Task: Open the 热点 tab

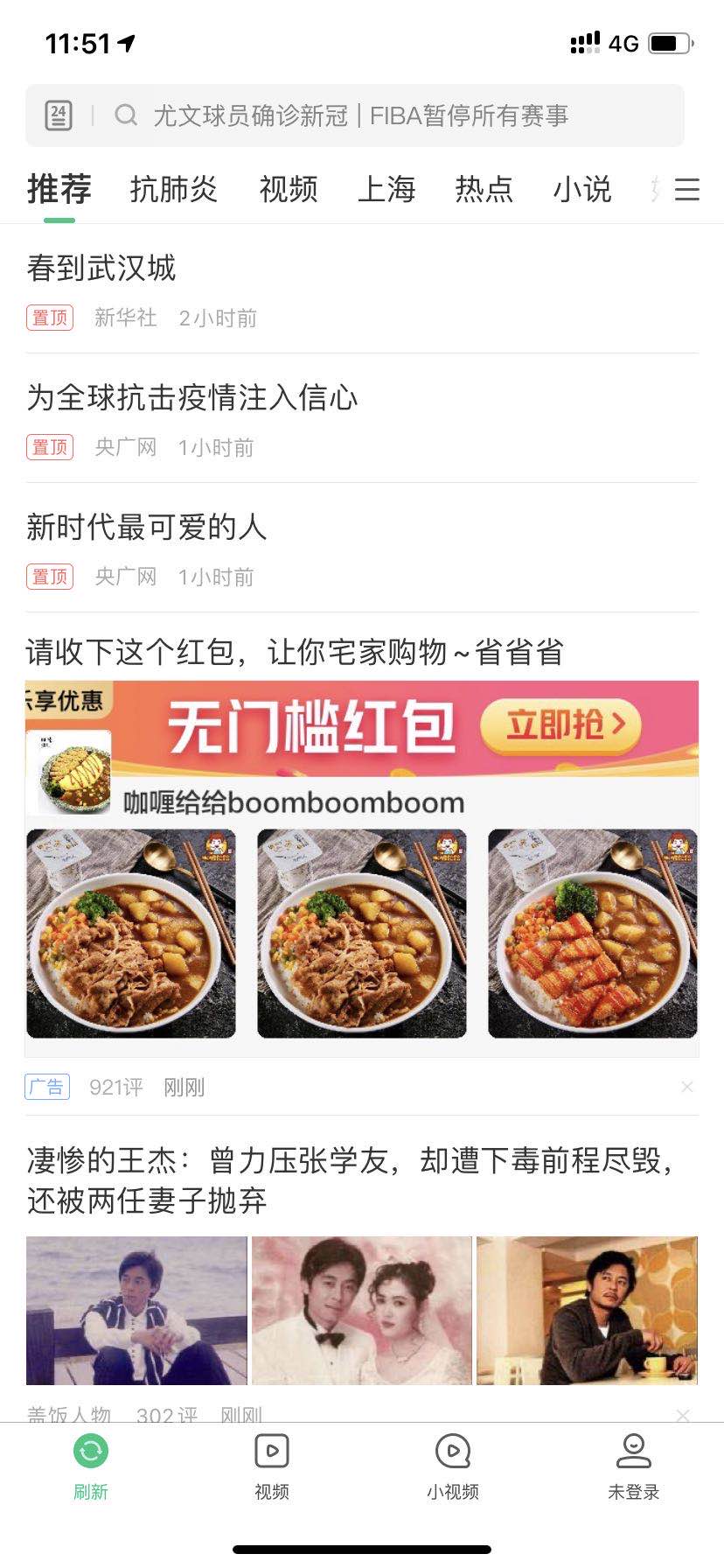Action: point(484,189)
